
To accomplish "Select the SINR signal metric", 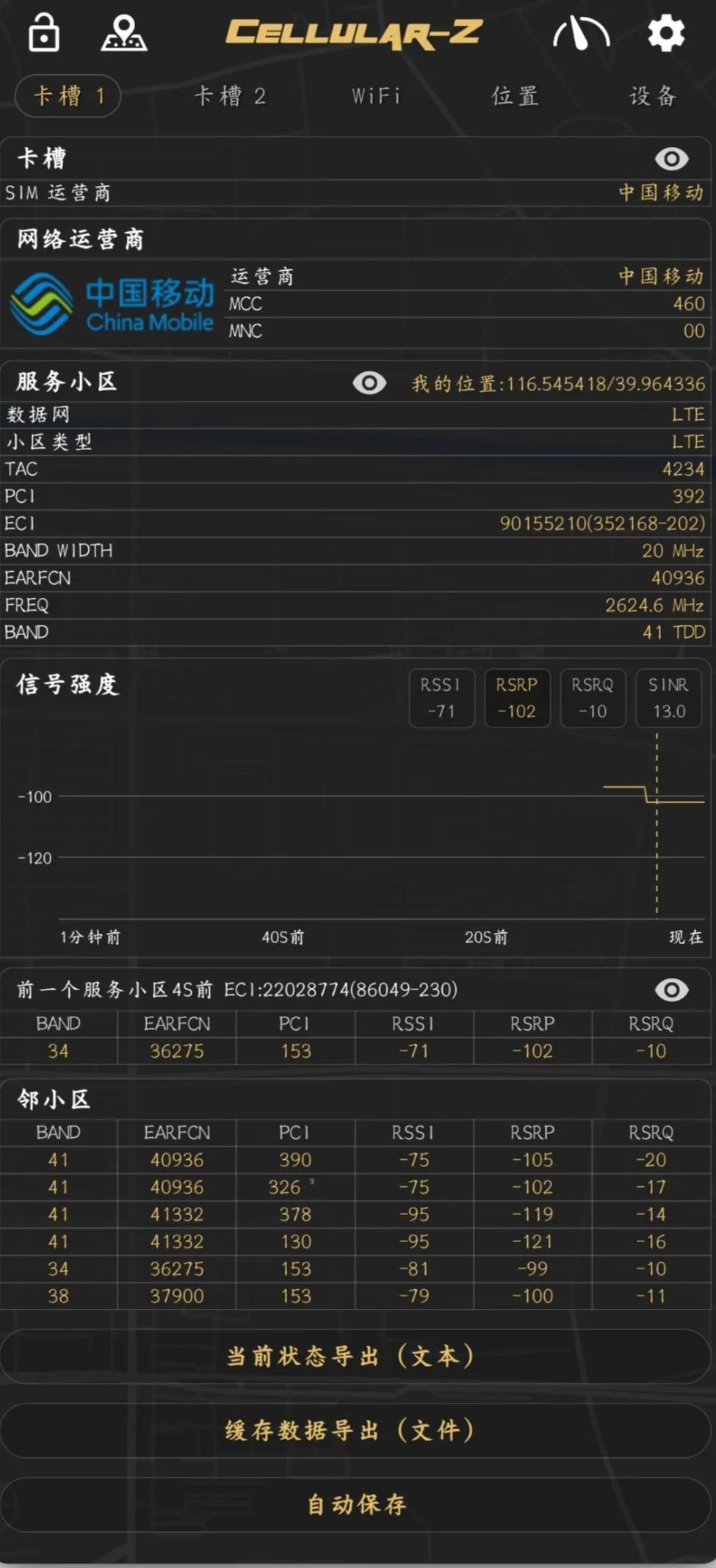I will tap(669, 698).
